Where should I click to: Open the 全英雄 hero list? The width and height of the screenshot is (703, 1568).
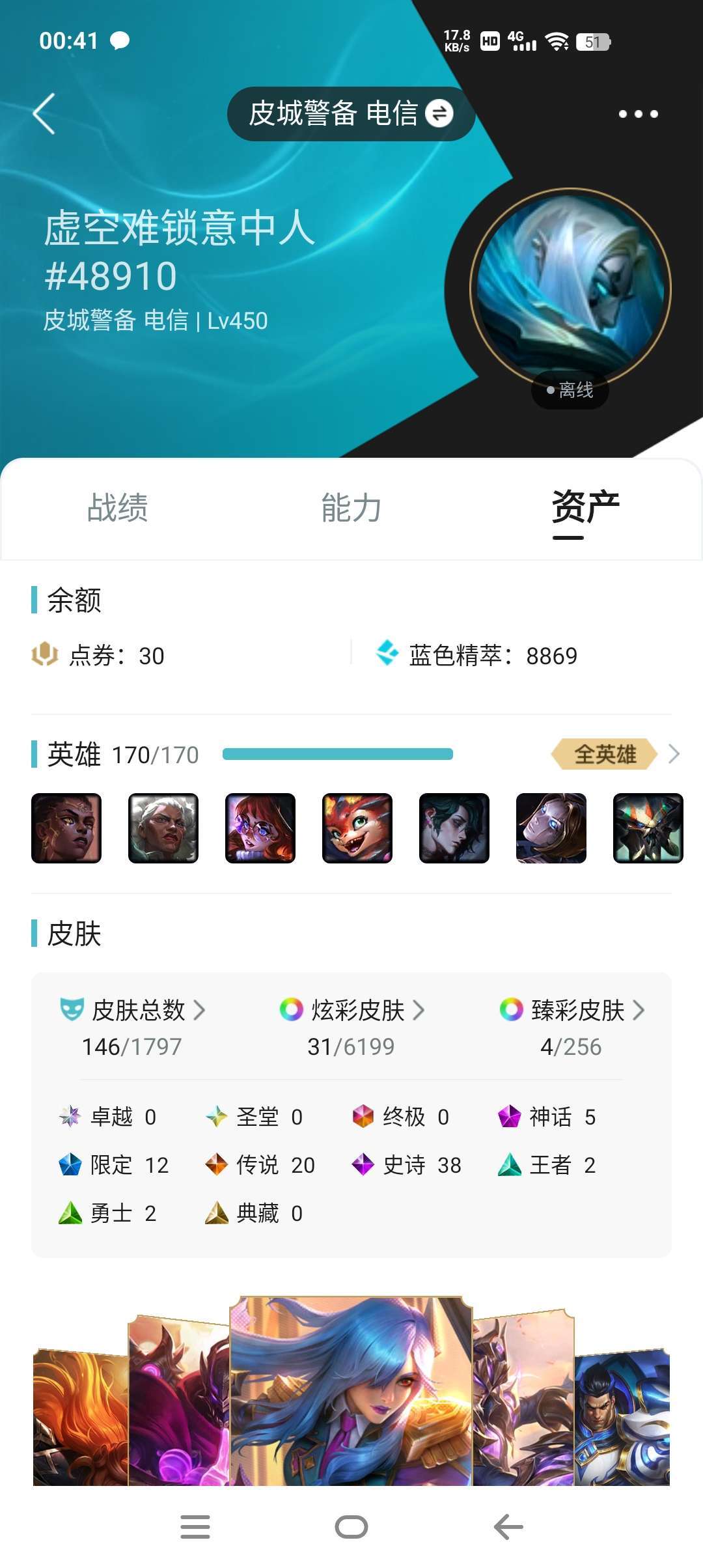click(x=615, y=754)
